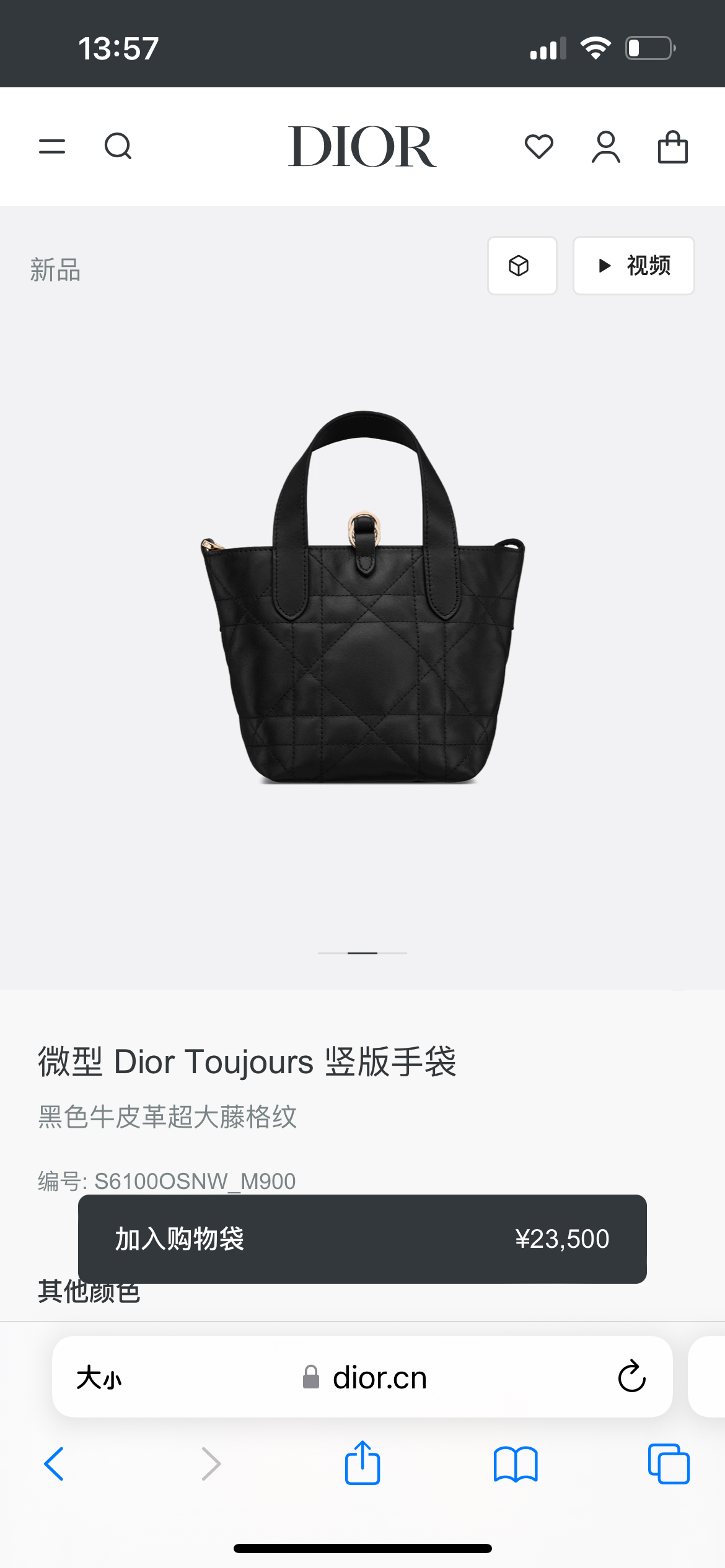The width and height of the screenshot is (725, 1568).
Task: Share this page
Action: click(362, 1463)
